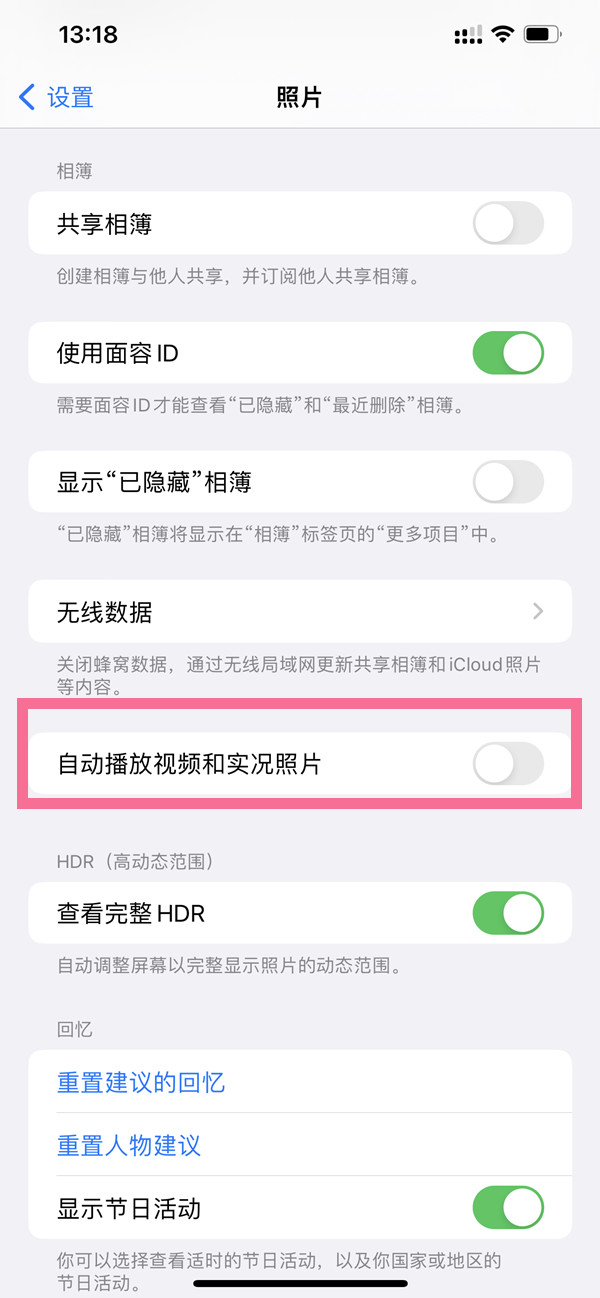The width and height of the screenshot is (600, 1298).
Task: Toggle on 显示“已隐藏”相簿
Action: pyautogui.click(x=508, y=483)
